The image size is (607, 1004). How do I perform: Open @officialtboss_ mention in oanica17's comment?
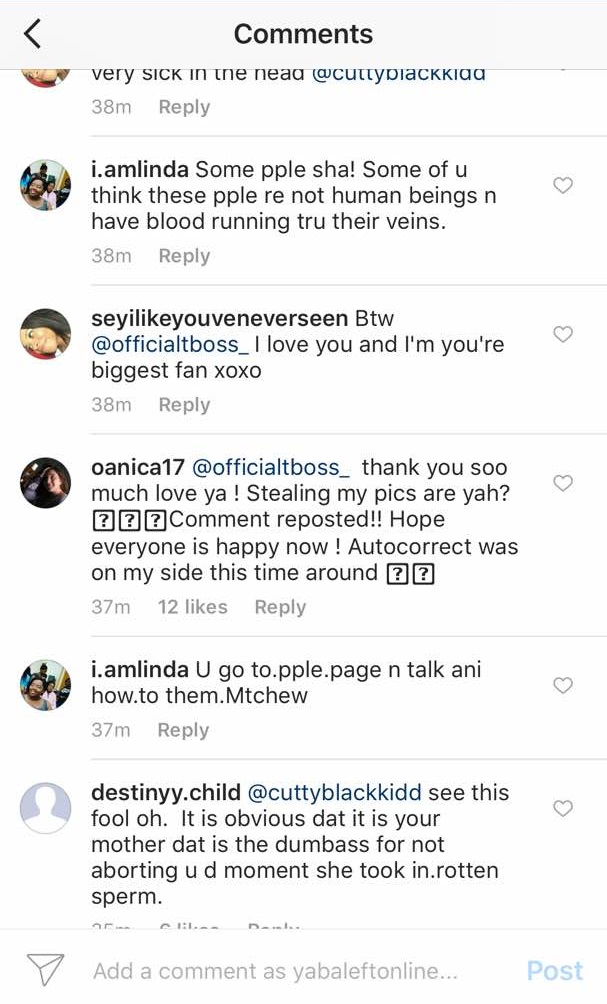click(x=270, y=468)
